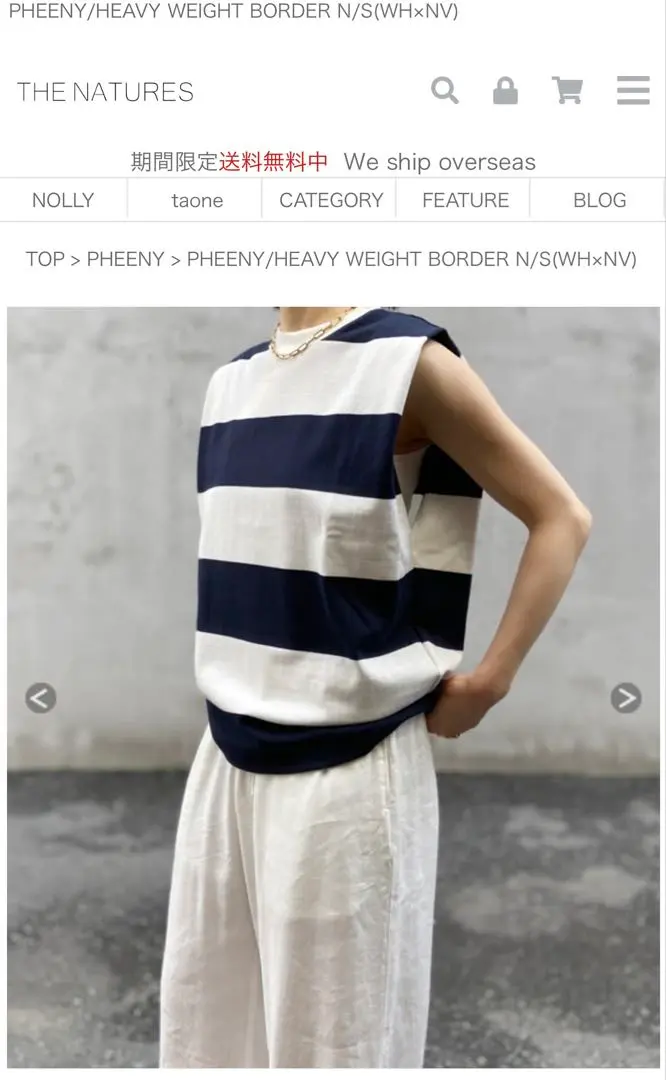Screen dimensions: 666x1080
Task: Open the search magnifier icon
Action: [444, 90]
